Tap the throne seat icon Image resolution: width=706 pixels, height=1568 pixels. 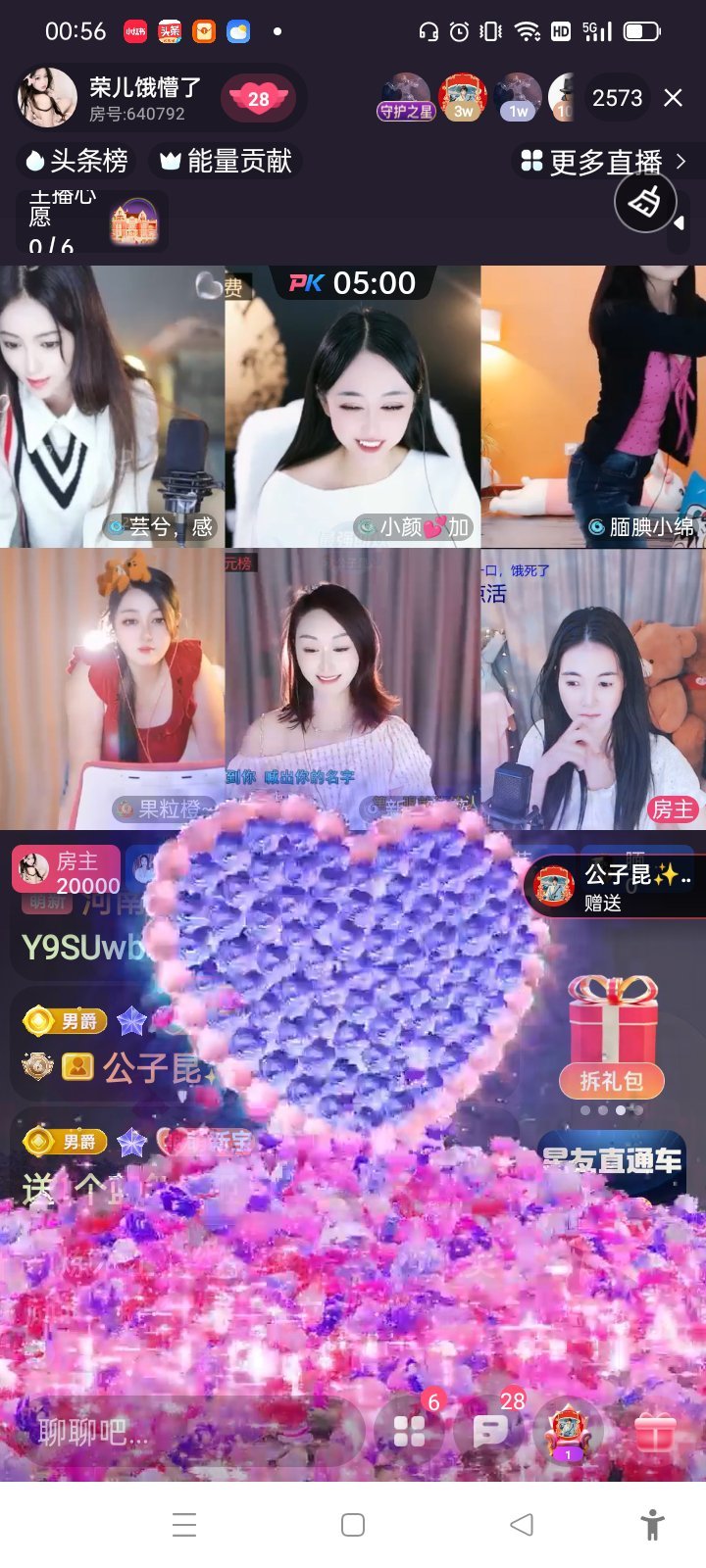click(569, 1433)
